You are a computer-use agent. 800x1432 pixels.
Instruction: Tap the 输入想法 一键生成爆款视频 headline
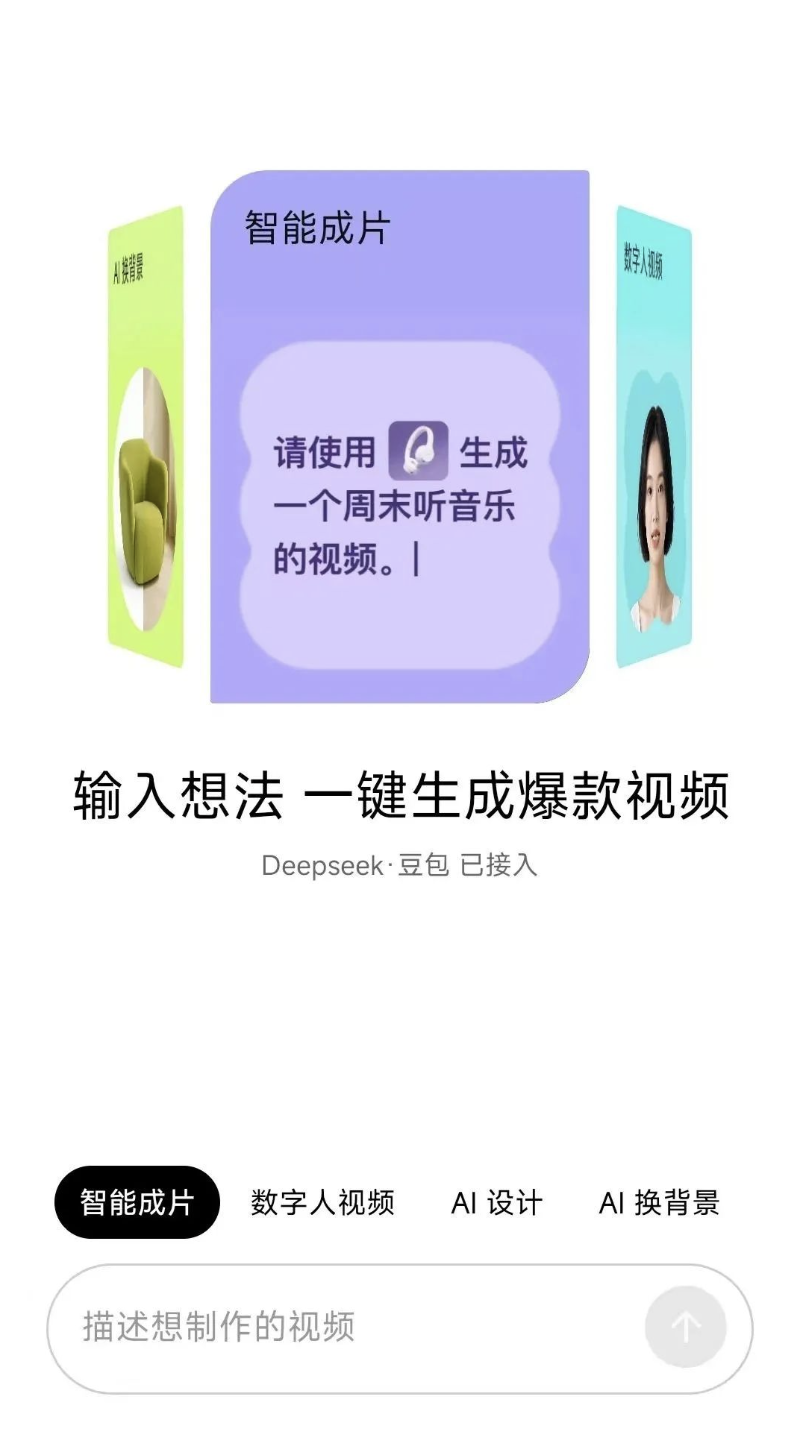[400, 795]
